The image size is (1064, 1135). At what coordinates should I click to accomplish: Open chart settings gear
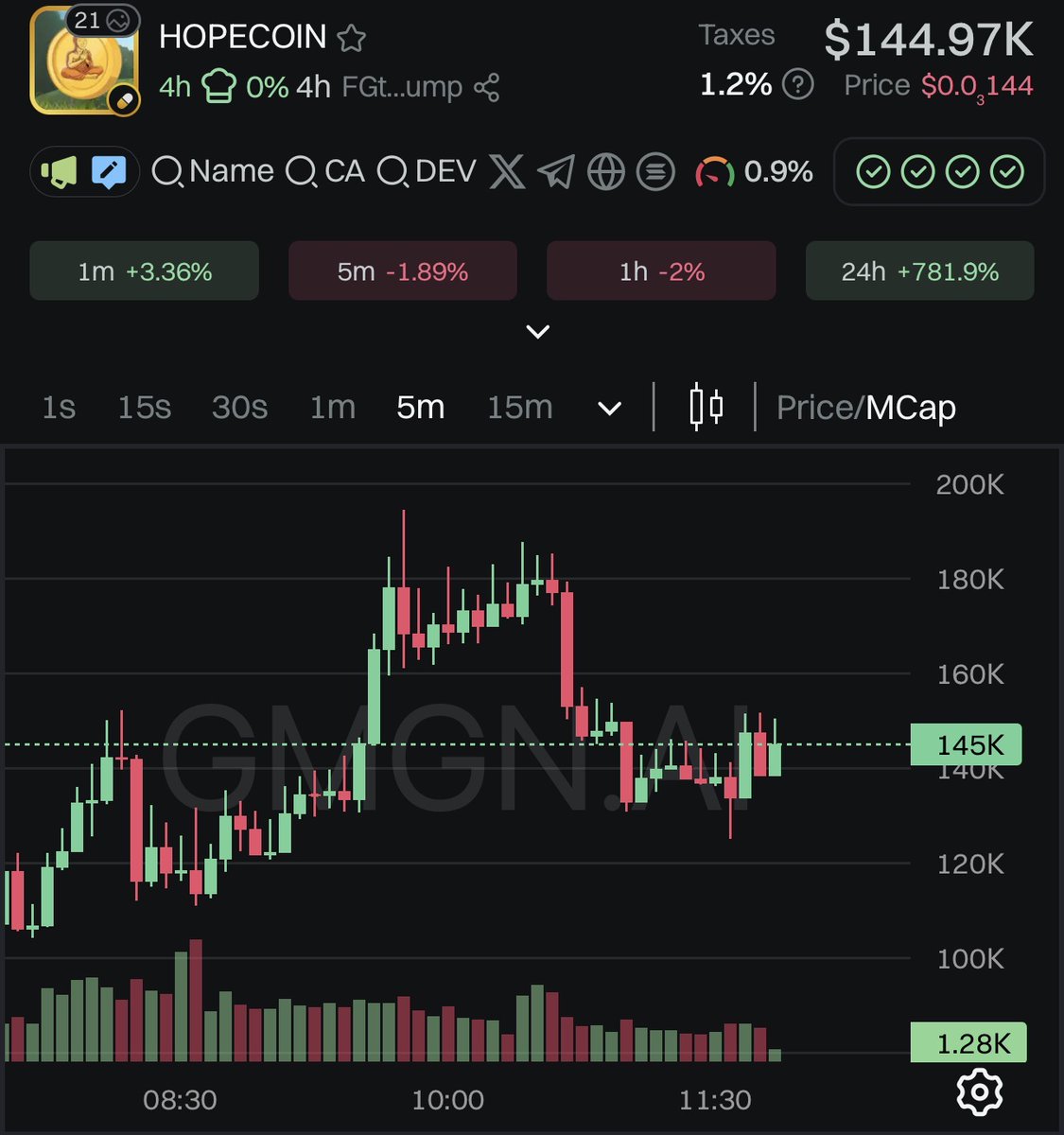[x=980, y=1091]
